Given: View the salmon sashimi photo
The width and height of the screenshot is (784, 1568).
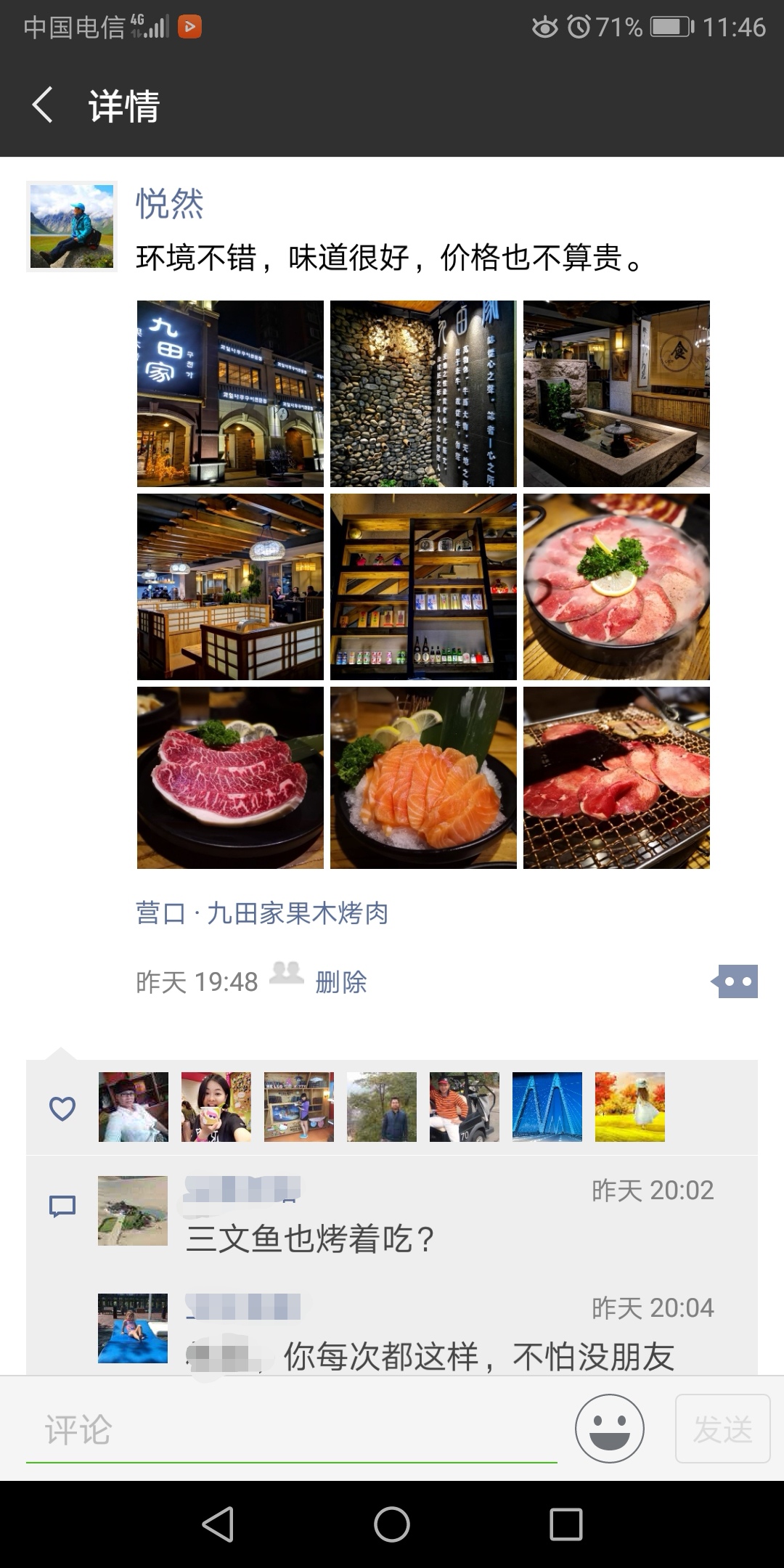Looking at the screenshot, I should coord(423,777).
